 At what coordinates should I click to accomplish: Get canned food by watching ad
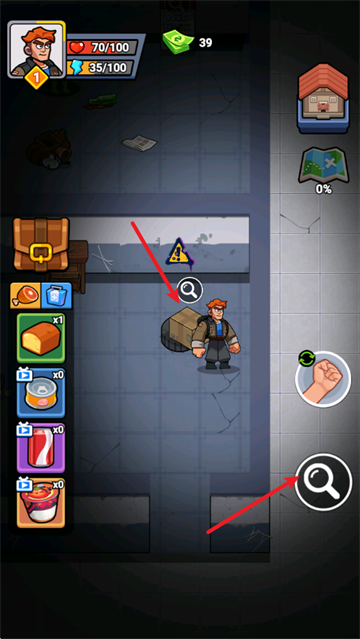(x=41, y=394)
